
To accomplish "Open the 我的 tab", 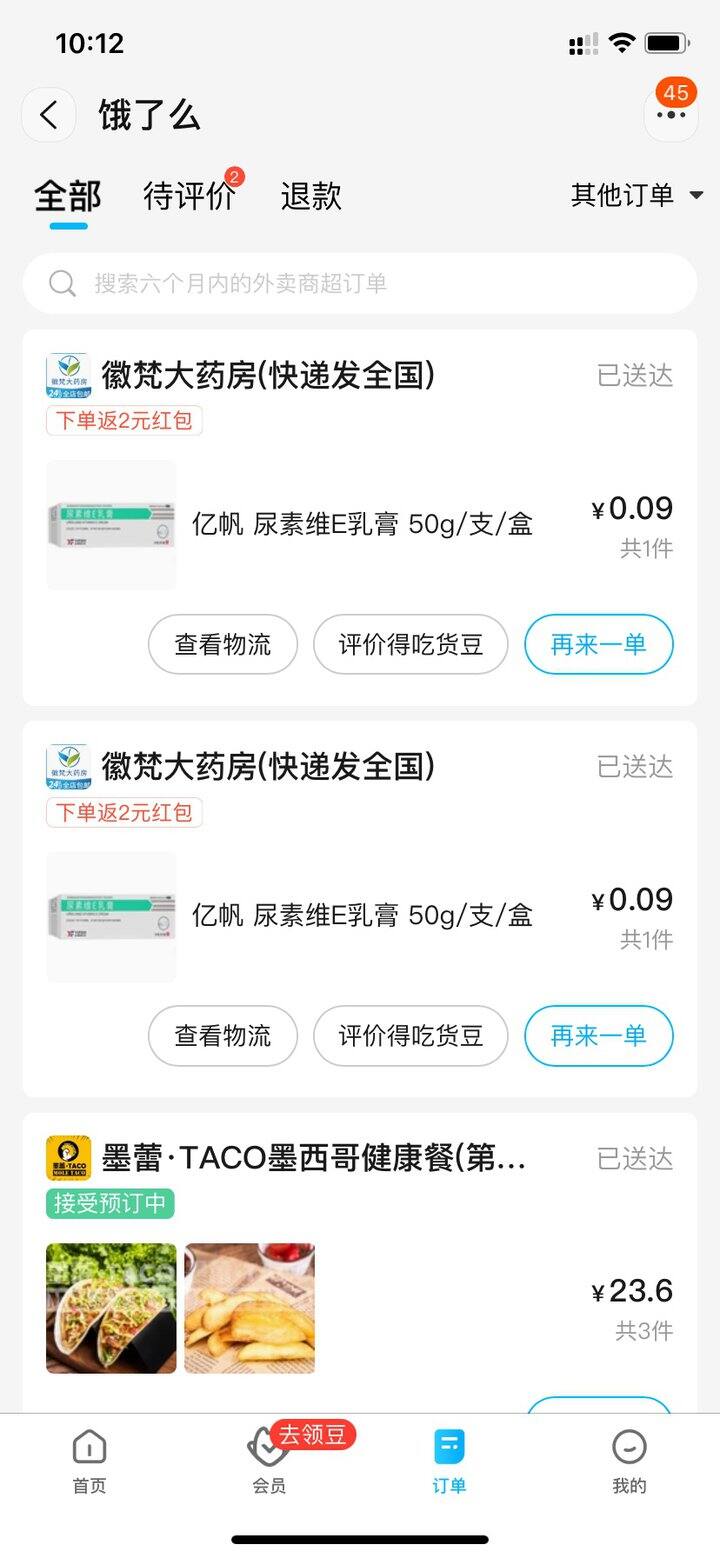I will (x=629, y=1462).
